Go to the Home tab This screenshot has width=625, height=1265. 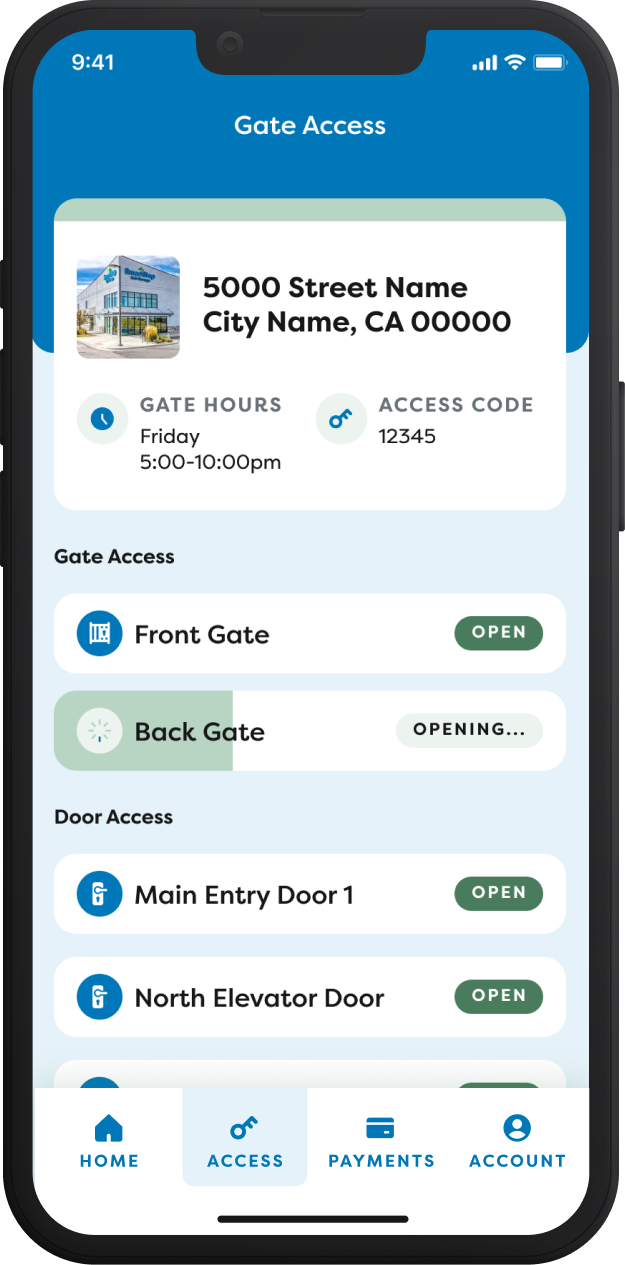pyautogui.click(x=109, y=1142)
